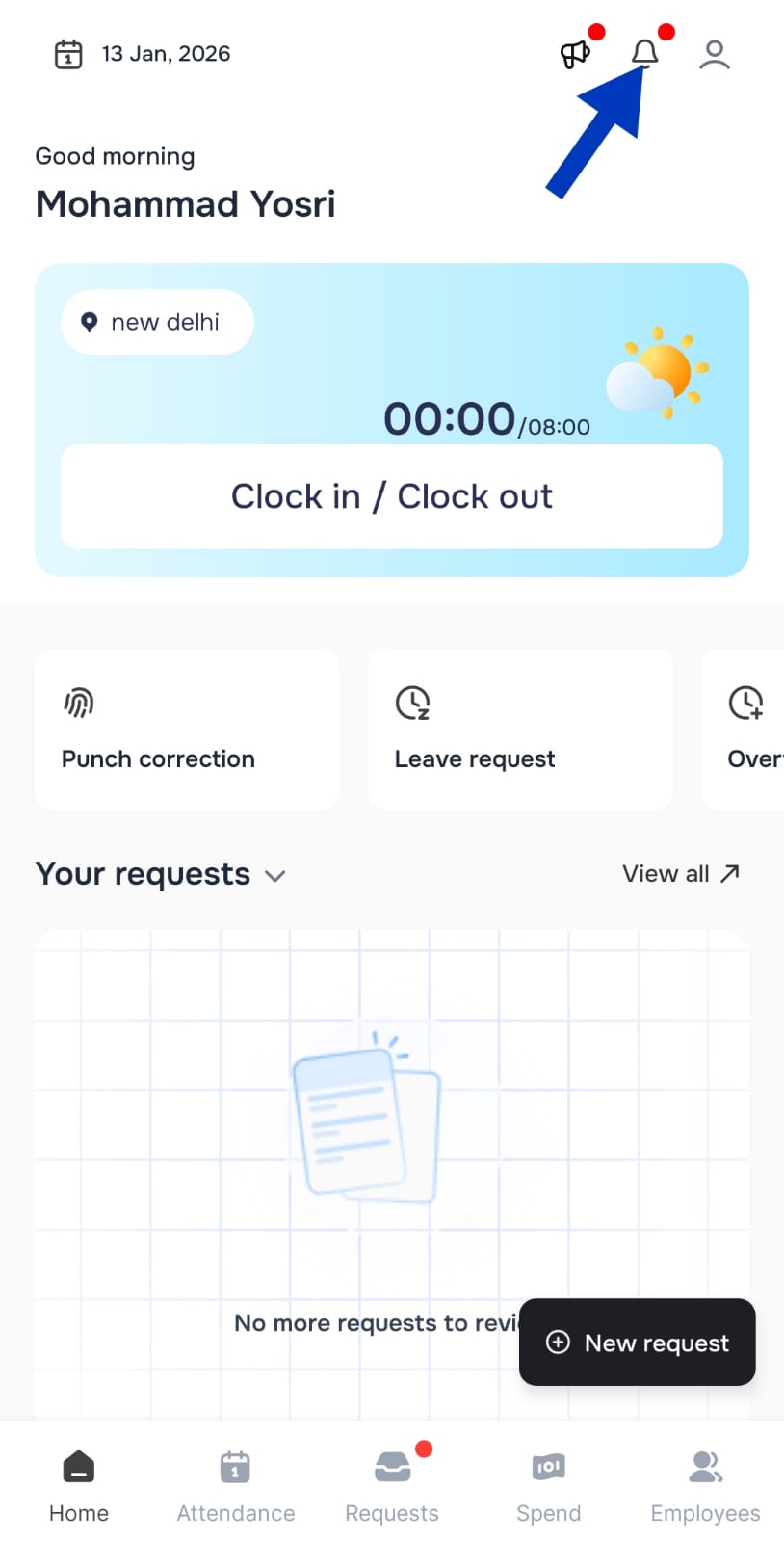
Task: Tap the Clock in / Clock out button
Action: click(x=391, y=496)
